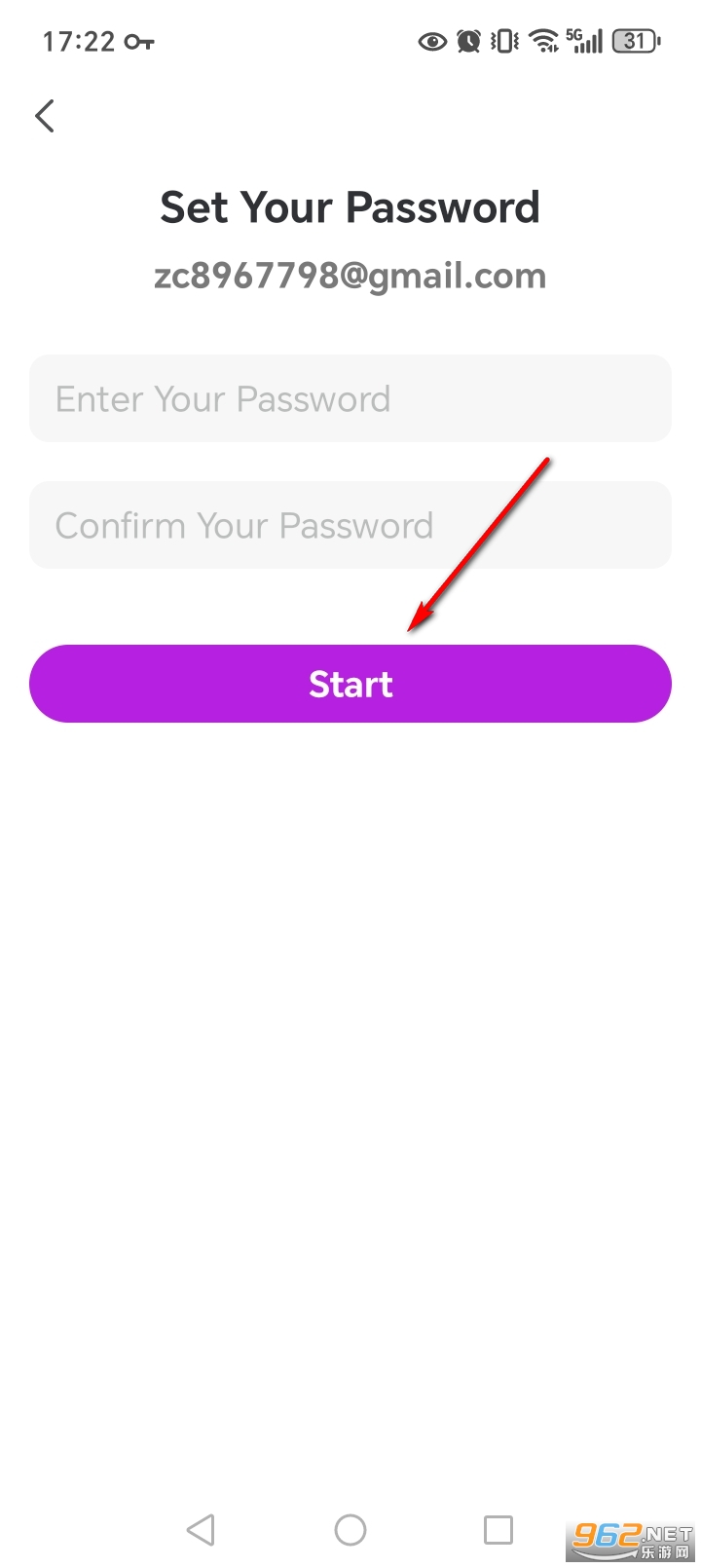701x1568 pixels.
Task: Select the Confirm Your Password field
Action: click(350, 526)
